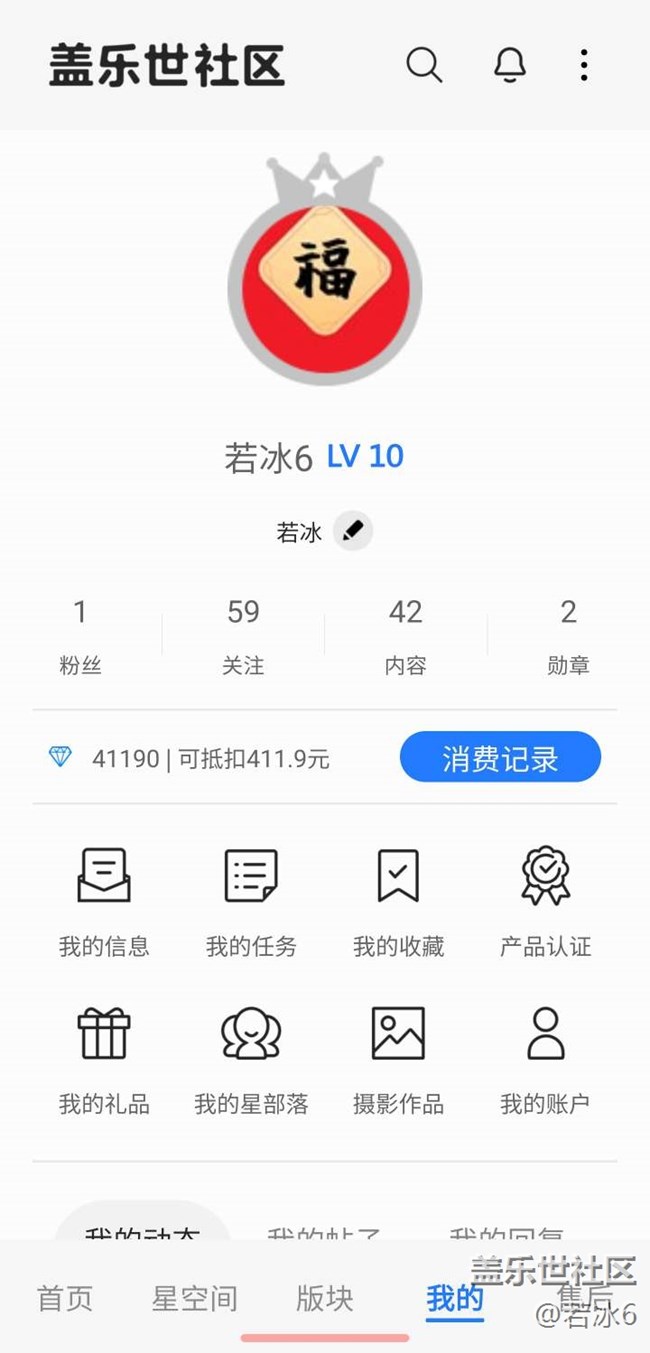Image resolution: width=650 pixels, height=1353 pixels.
Task: Open 我的账户 account settings
Action: click(x=545, y=1059)
